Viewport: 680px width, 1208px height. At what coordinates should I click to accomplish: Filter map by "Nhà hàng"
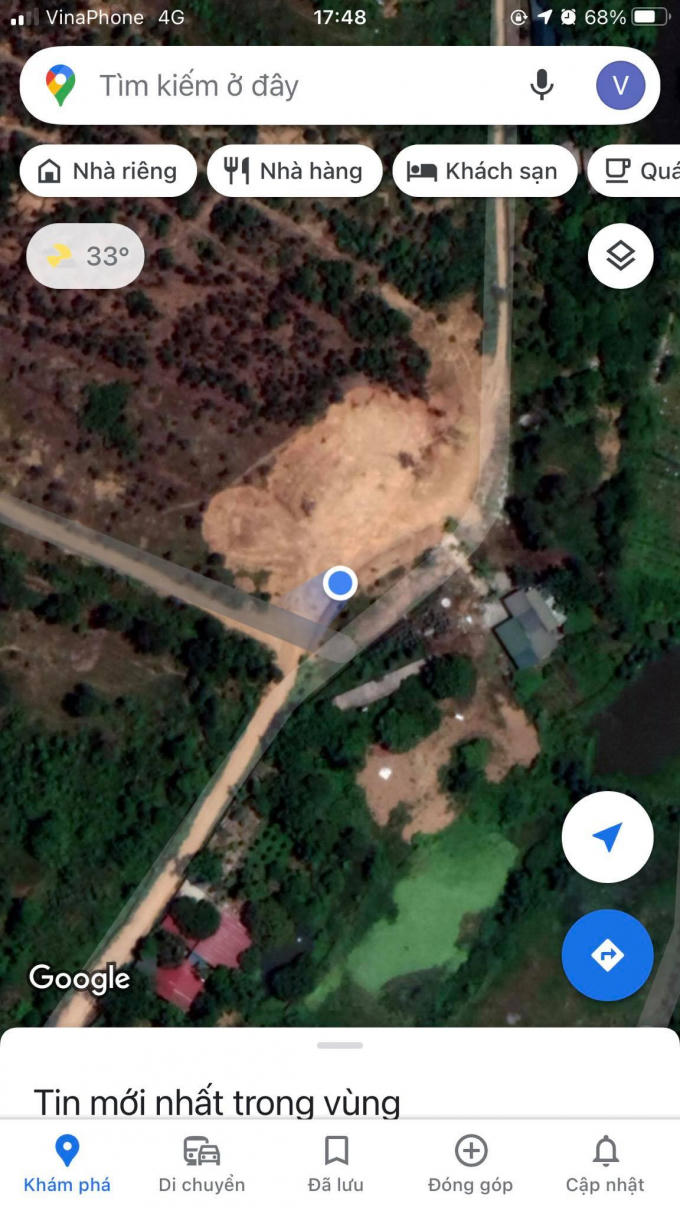(x=295, y=171)
